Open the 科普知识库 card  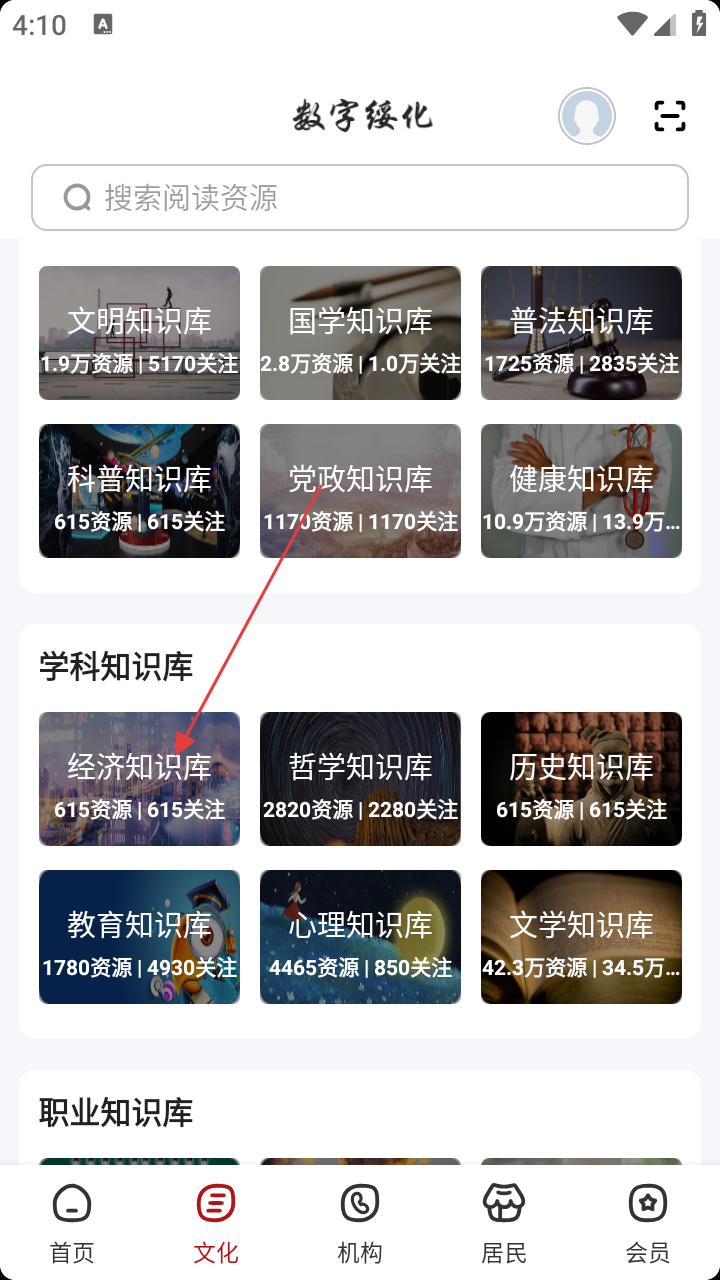pyautogui.click(x=139, y=491)
